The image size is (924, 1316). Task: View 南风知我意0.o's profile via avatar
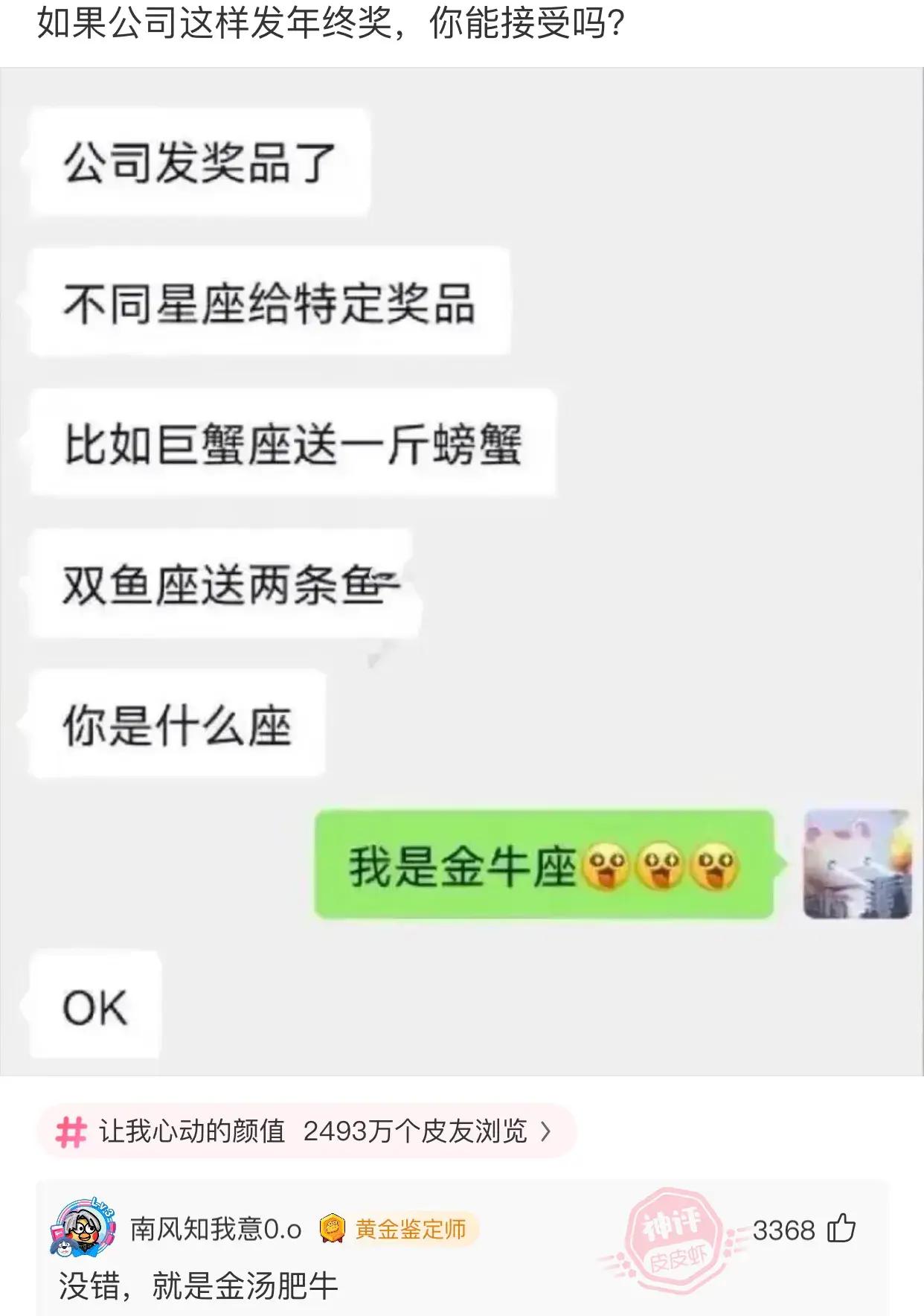pyautogui.click(x=83, y=1229)
